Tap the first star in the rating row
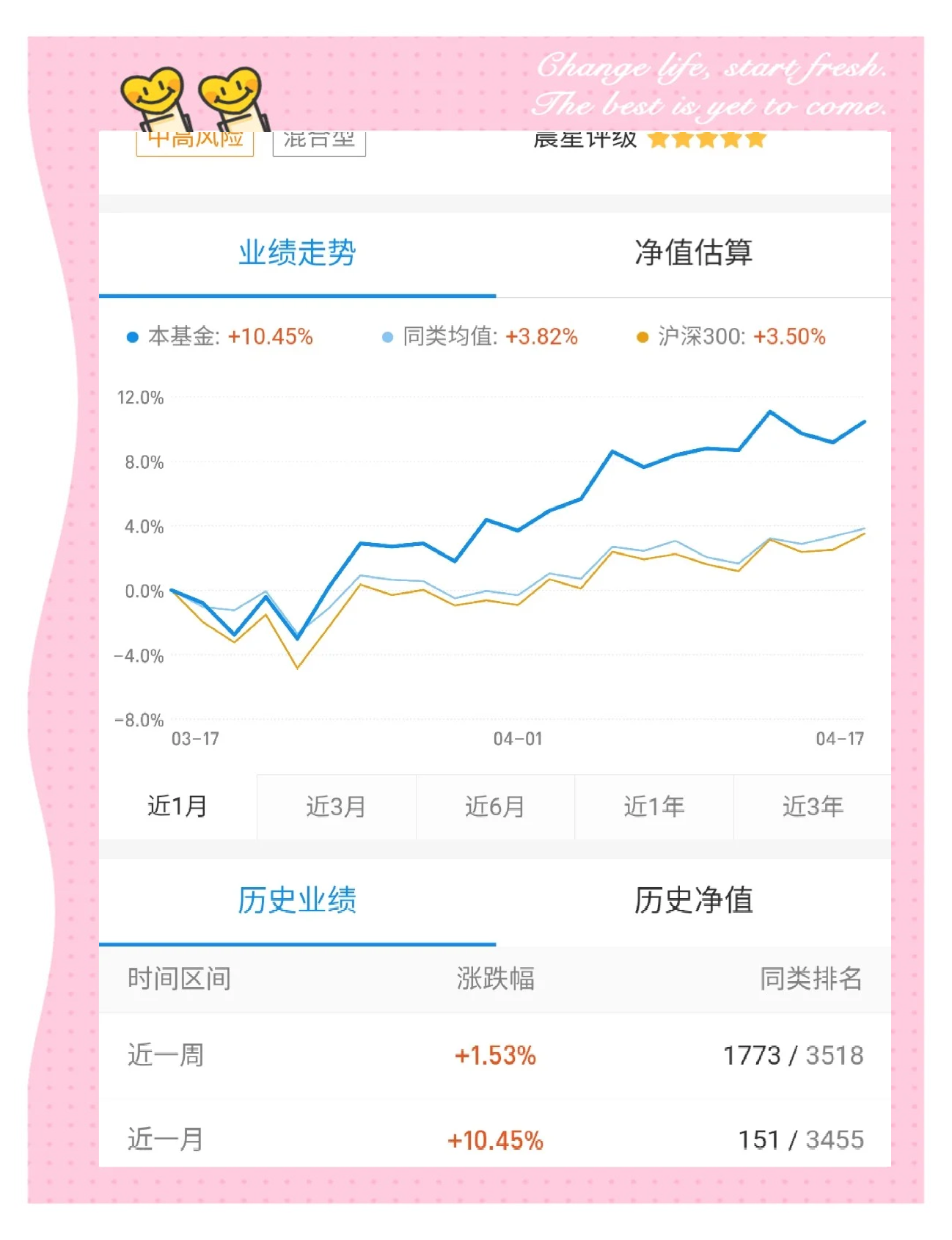The image size is (952, 1240). click(659, 139)
